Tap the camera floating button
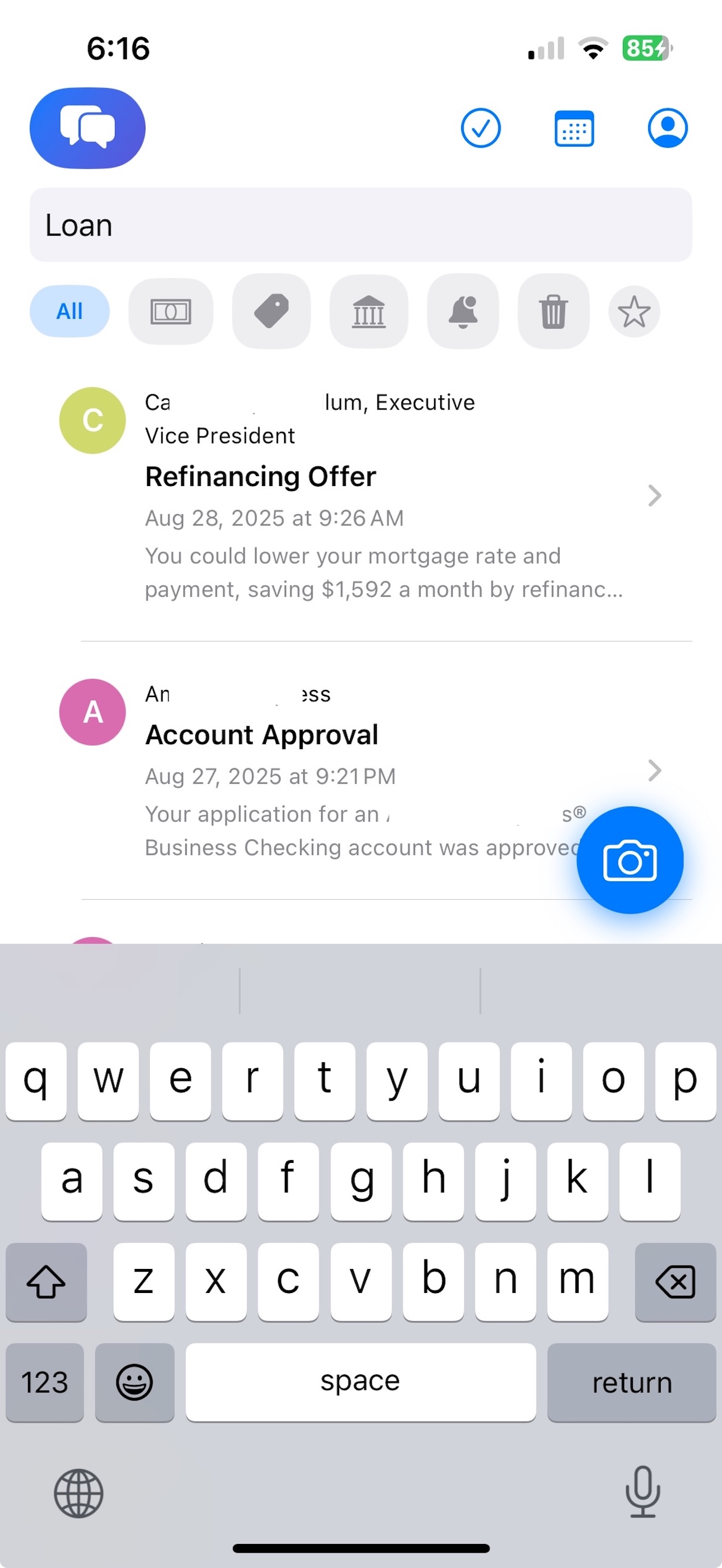The height and width of the screenshot is (1568, 722). tap(630, 859)
